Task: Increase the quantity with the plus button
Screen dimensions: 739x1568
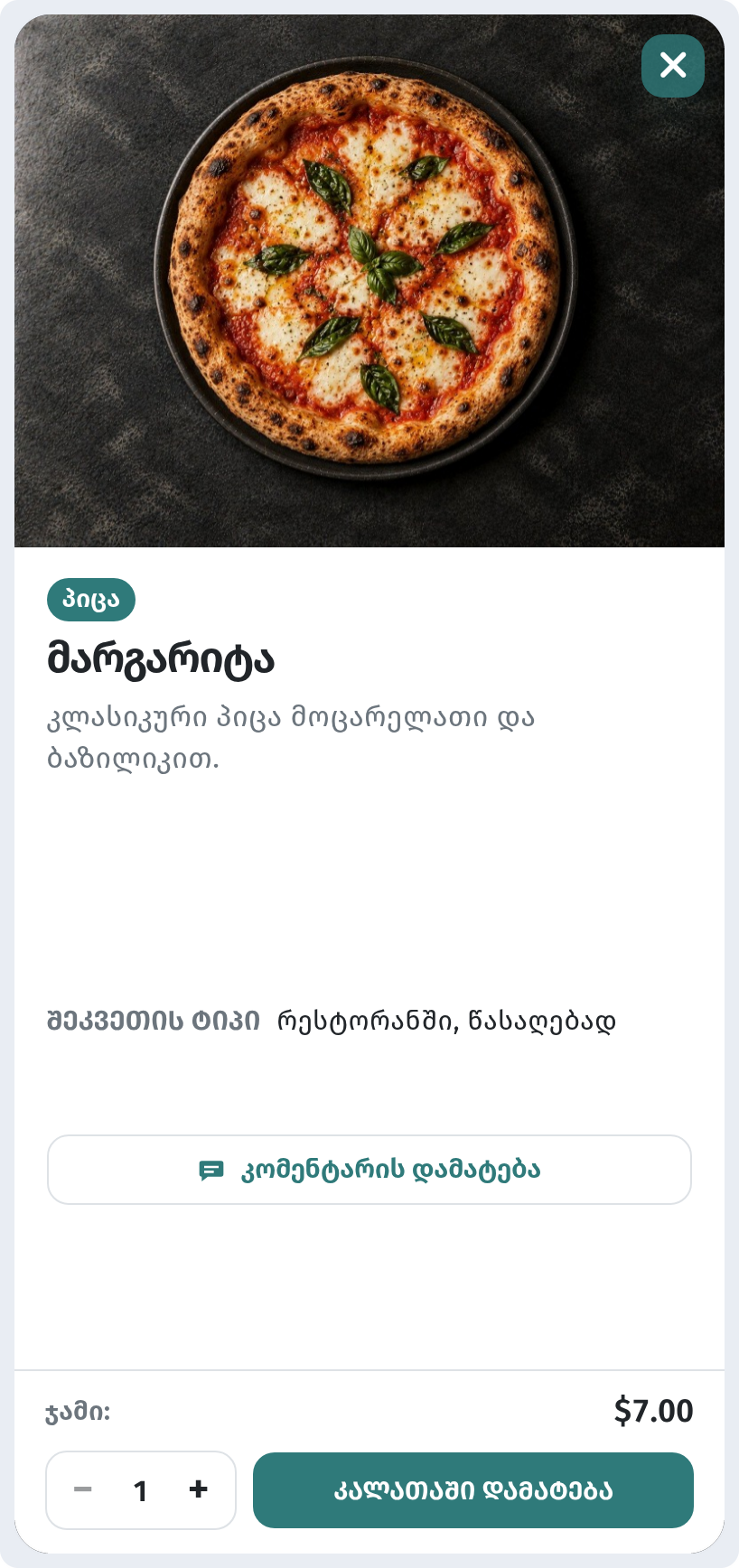Action: pyautogui.click(x=199, y=1489)
